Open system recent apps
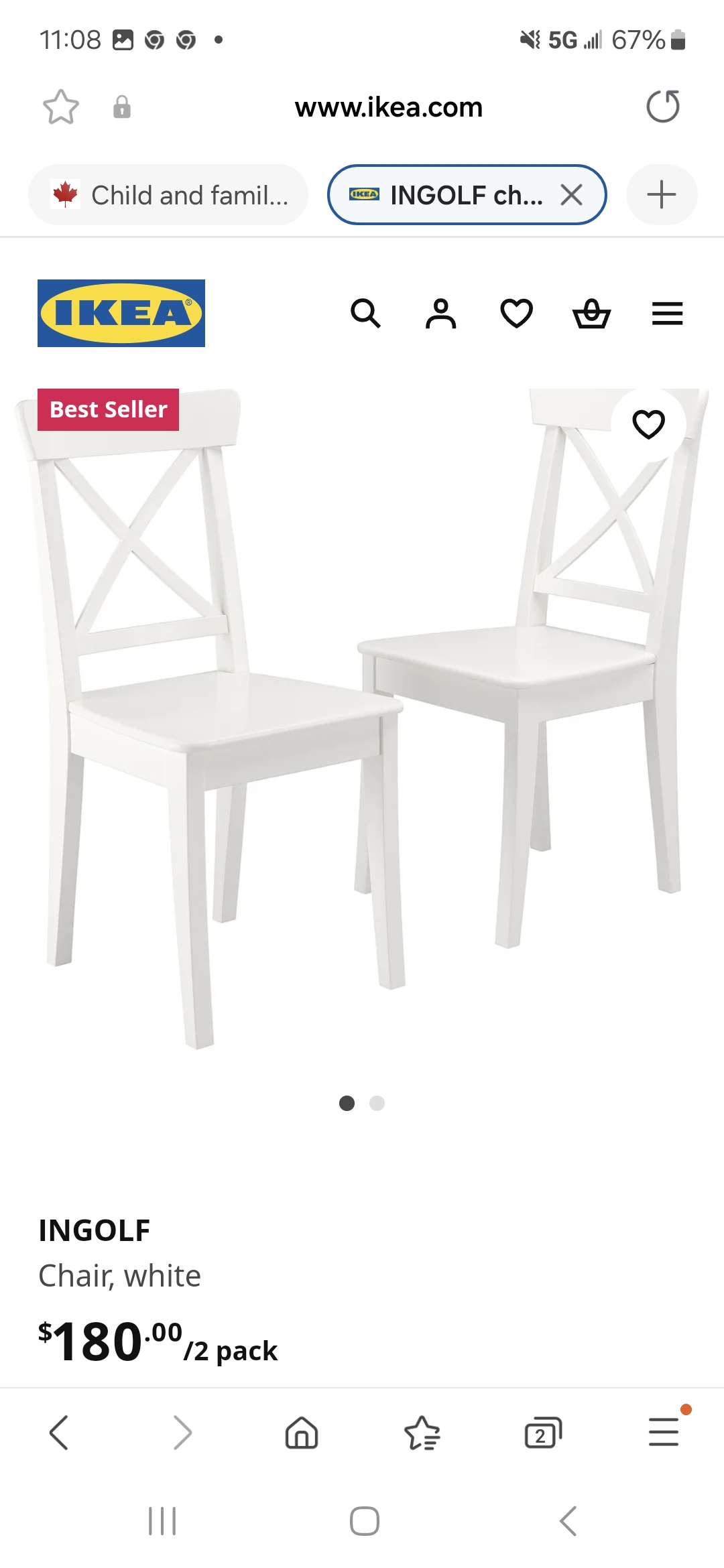Viewport: 724px width, 1568px height. coord(162,1521)
